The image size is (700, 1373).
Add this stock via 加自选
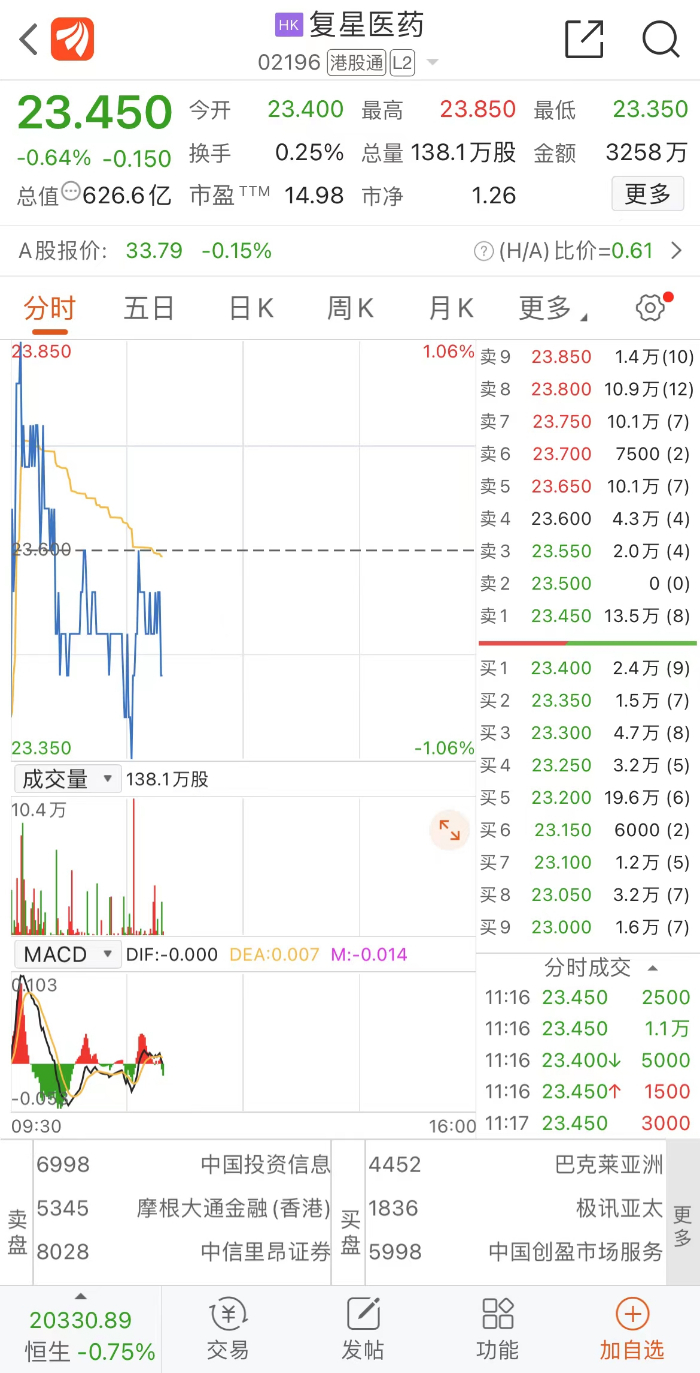[x=631, y=1330]
